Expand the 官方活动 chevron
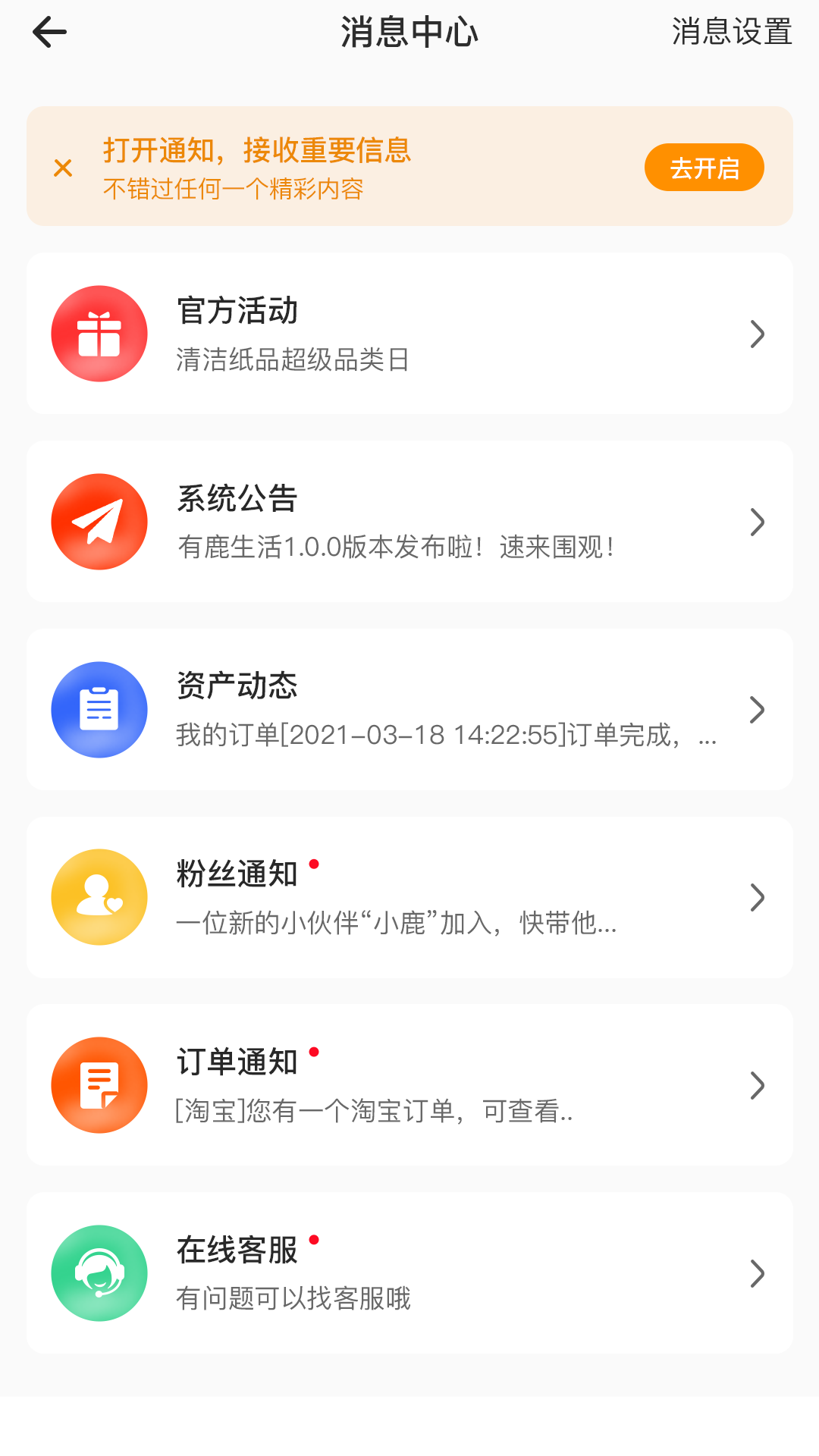819x1456 pixels. pyautogui.click(x=756, y=332)
